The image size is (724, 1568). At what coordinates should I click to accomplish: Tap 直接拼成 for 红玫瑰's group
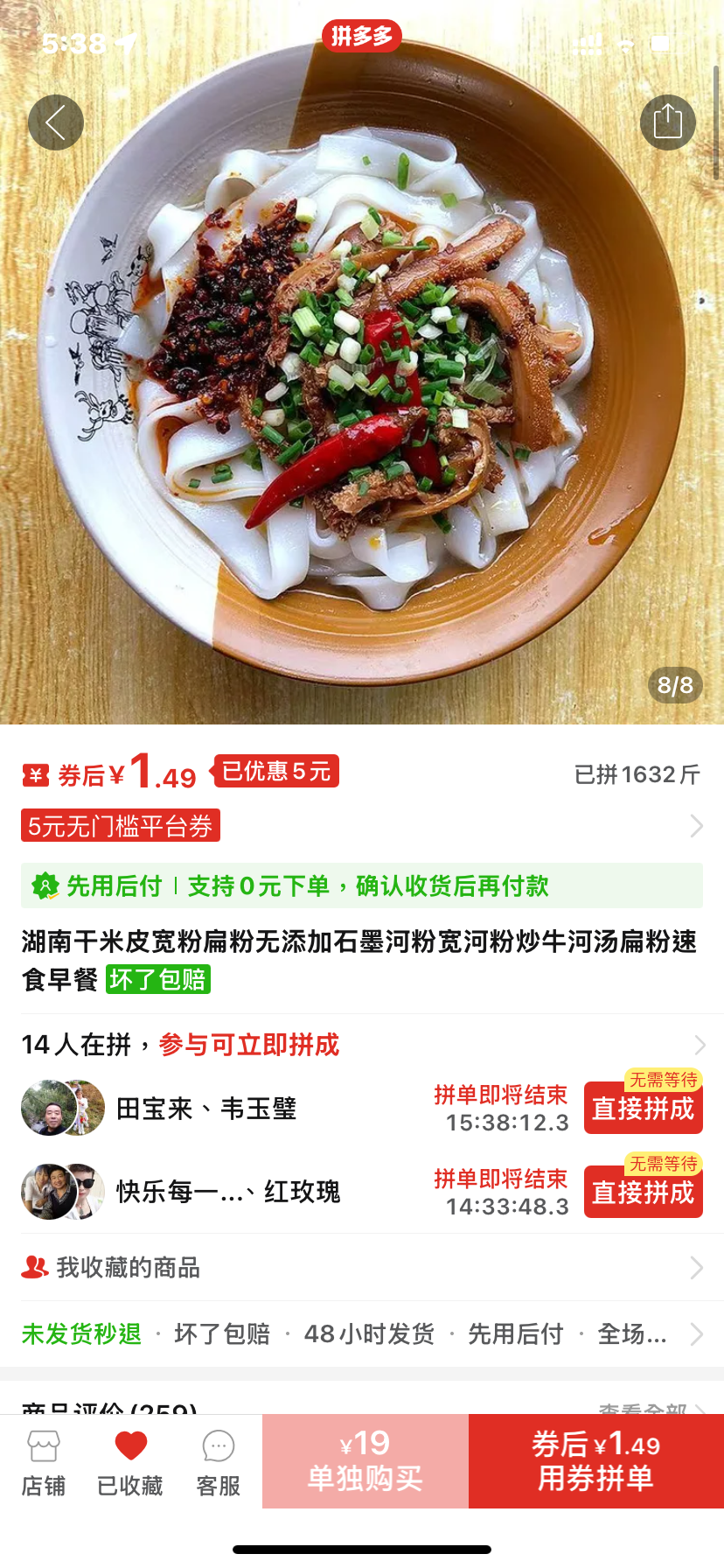[643, 1193]
